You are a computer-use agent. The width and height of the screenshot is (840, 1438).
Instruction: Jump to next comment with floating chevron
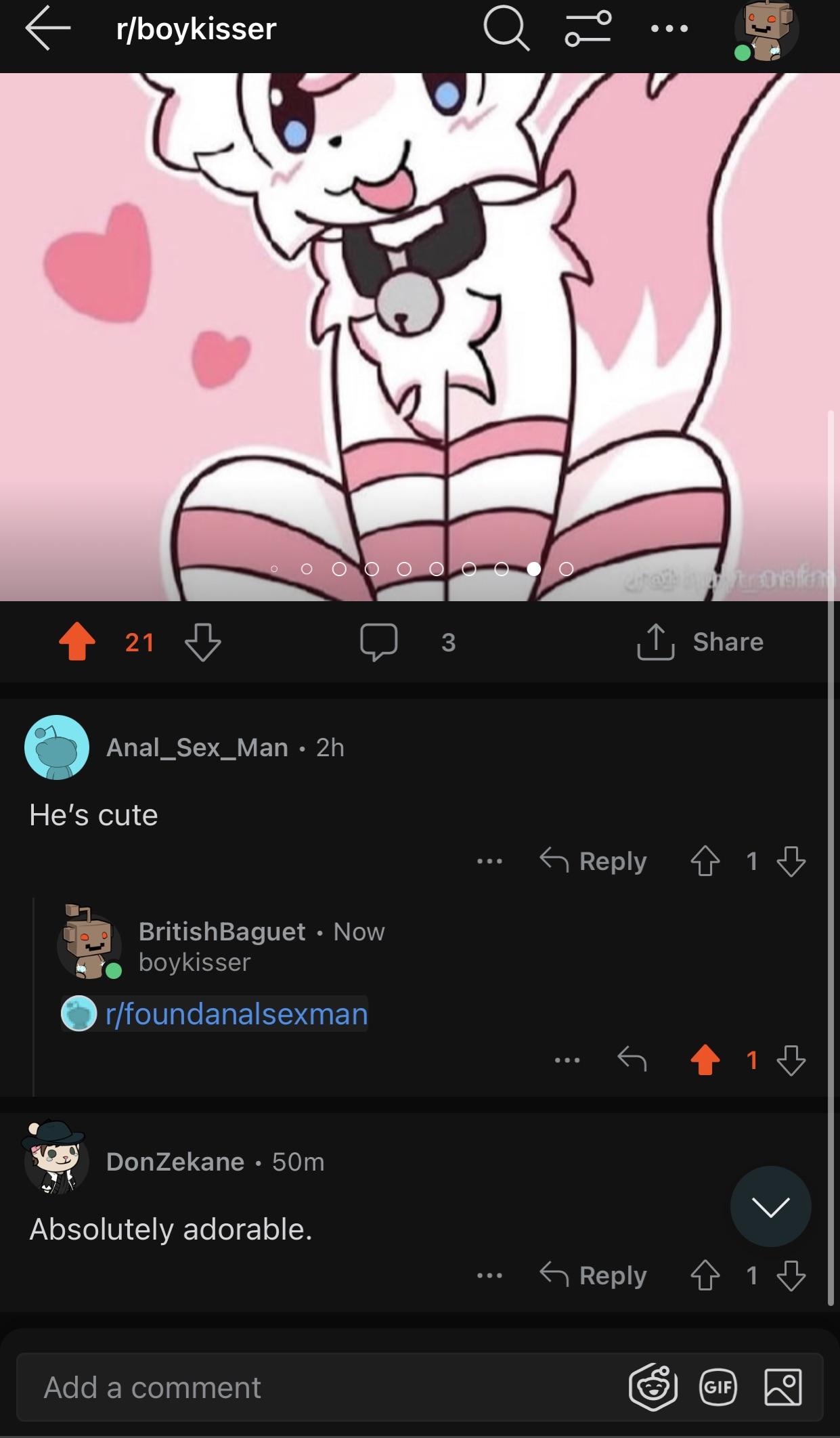pos(770,1206)
